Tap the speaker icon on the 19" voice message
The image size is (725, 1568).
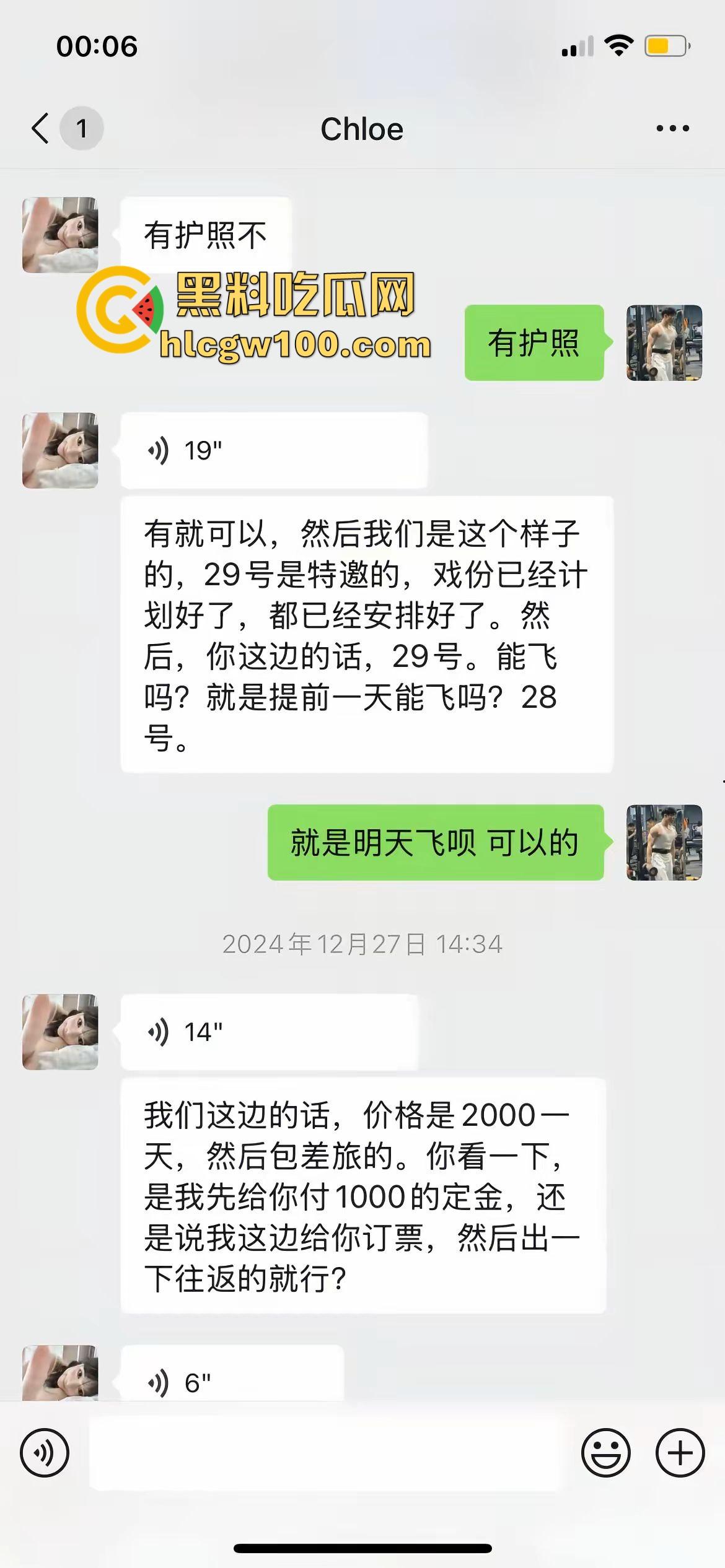click(x=160, y=450)
